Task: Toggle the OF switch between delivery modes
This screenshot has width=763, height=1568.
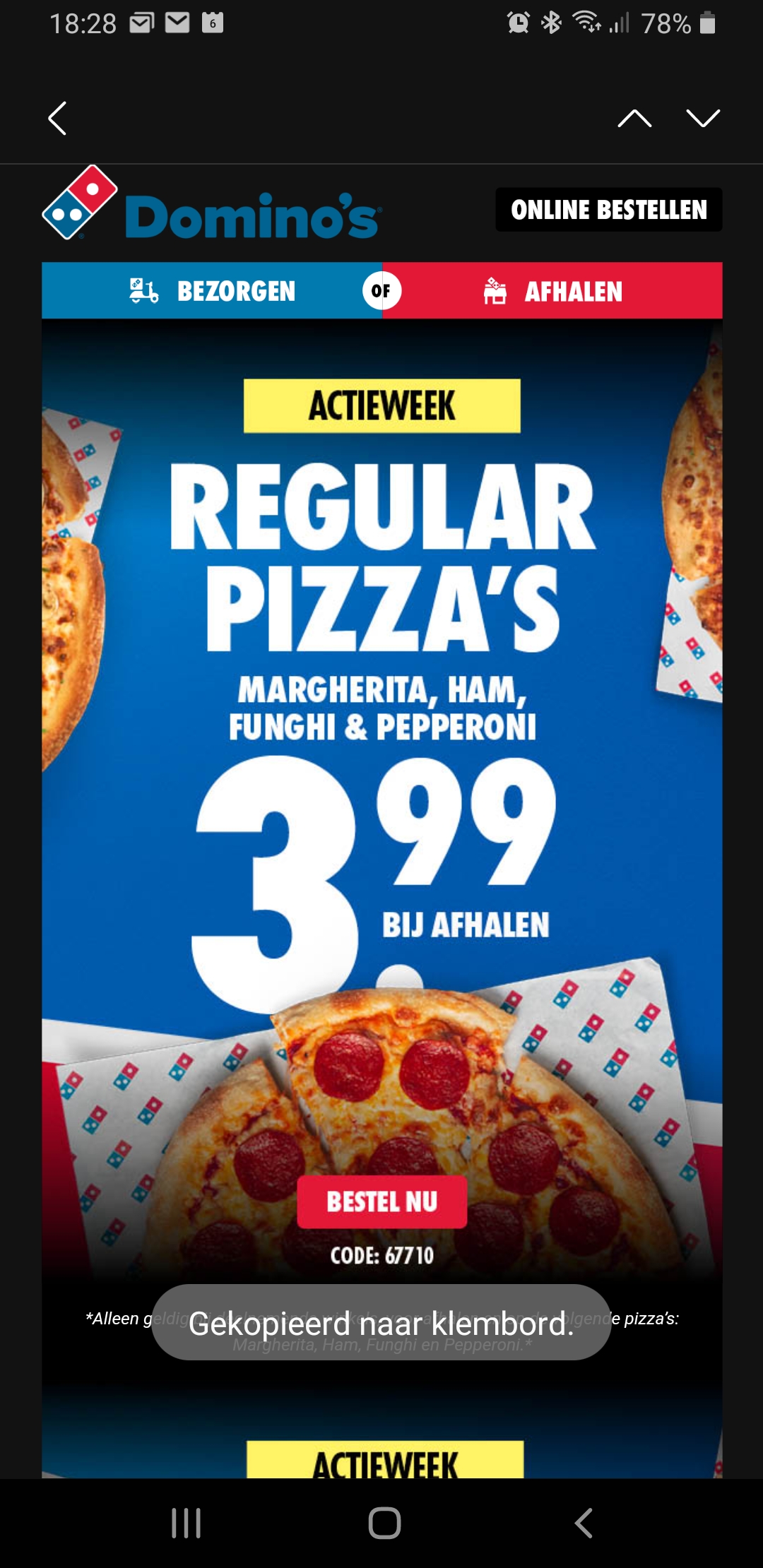Action: 381,290
